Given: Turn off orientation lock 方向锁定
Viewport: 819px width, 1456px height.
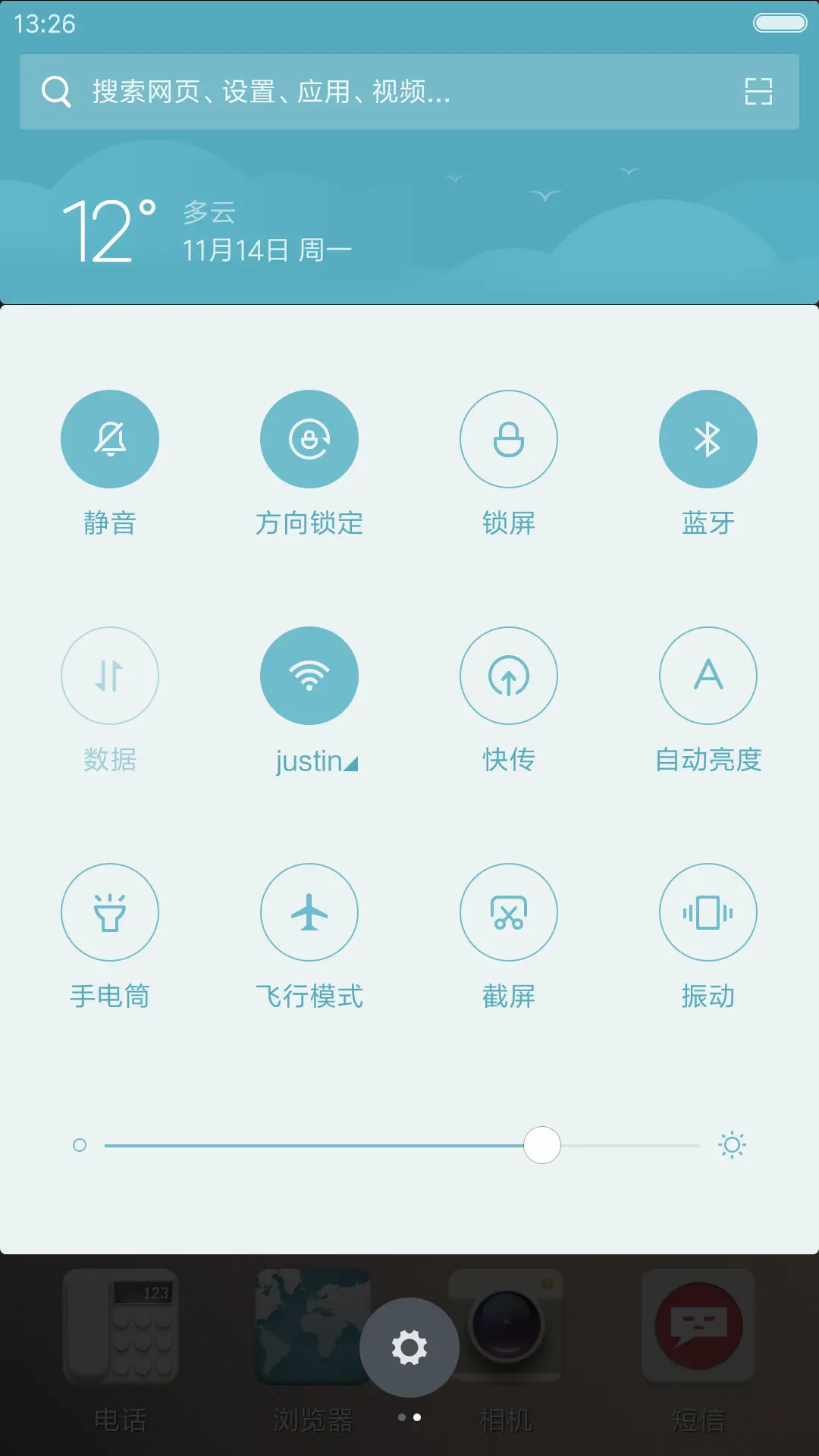Looking at the screenshot, I should point(309,438).
